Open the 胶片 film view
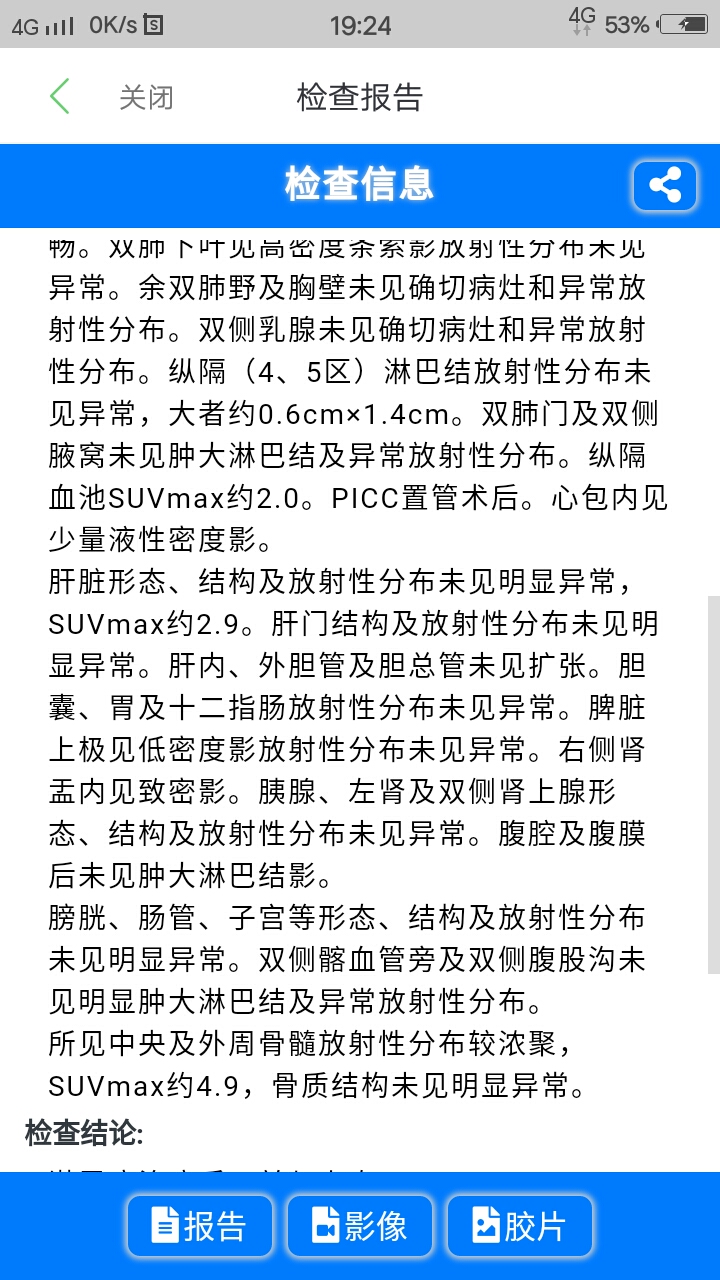720x1280 pixels. tap(520, 1225)
